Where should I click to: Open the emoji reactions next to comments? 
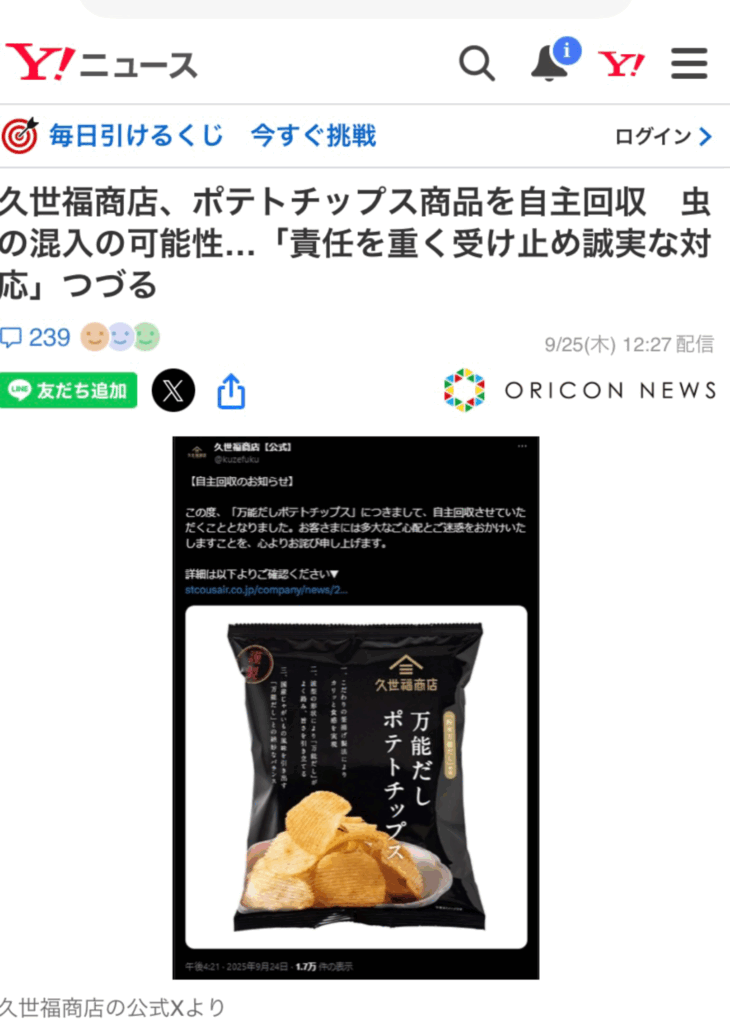click(x=120, y=337)
